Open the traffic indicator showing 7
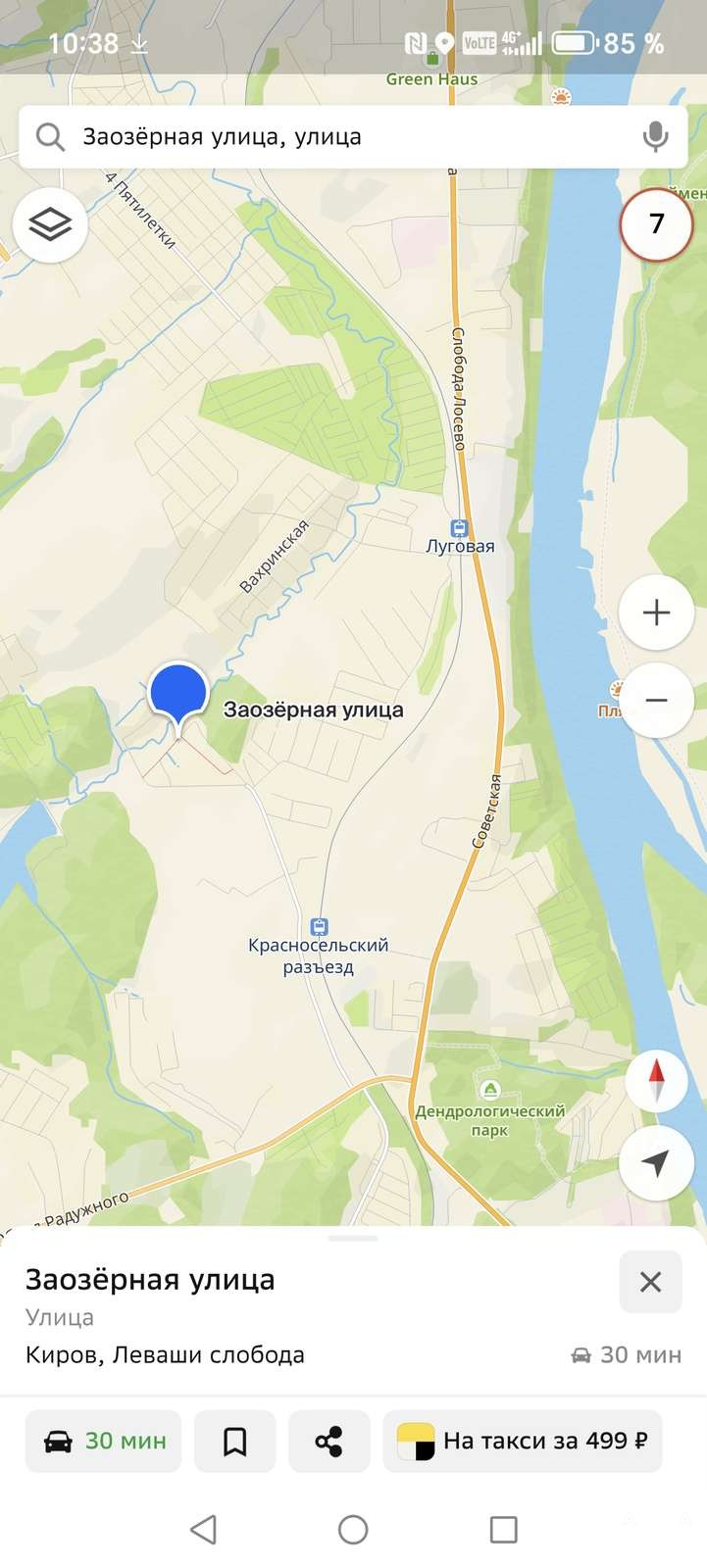This screenshot has height=1568, width=707. (x=656, y=224)
